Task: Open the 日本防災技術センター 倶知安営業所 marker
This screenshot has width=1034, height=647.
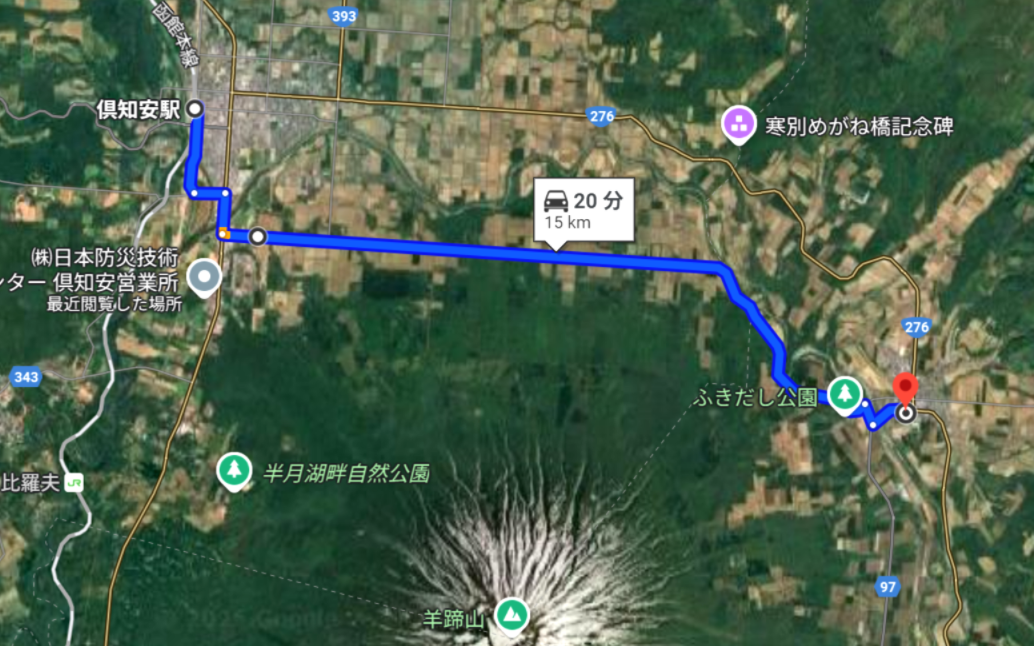Action: (x=206, y=276)
